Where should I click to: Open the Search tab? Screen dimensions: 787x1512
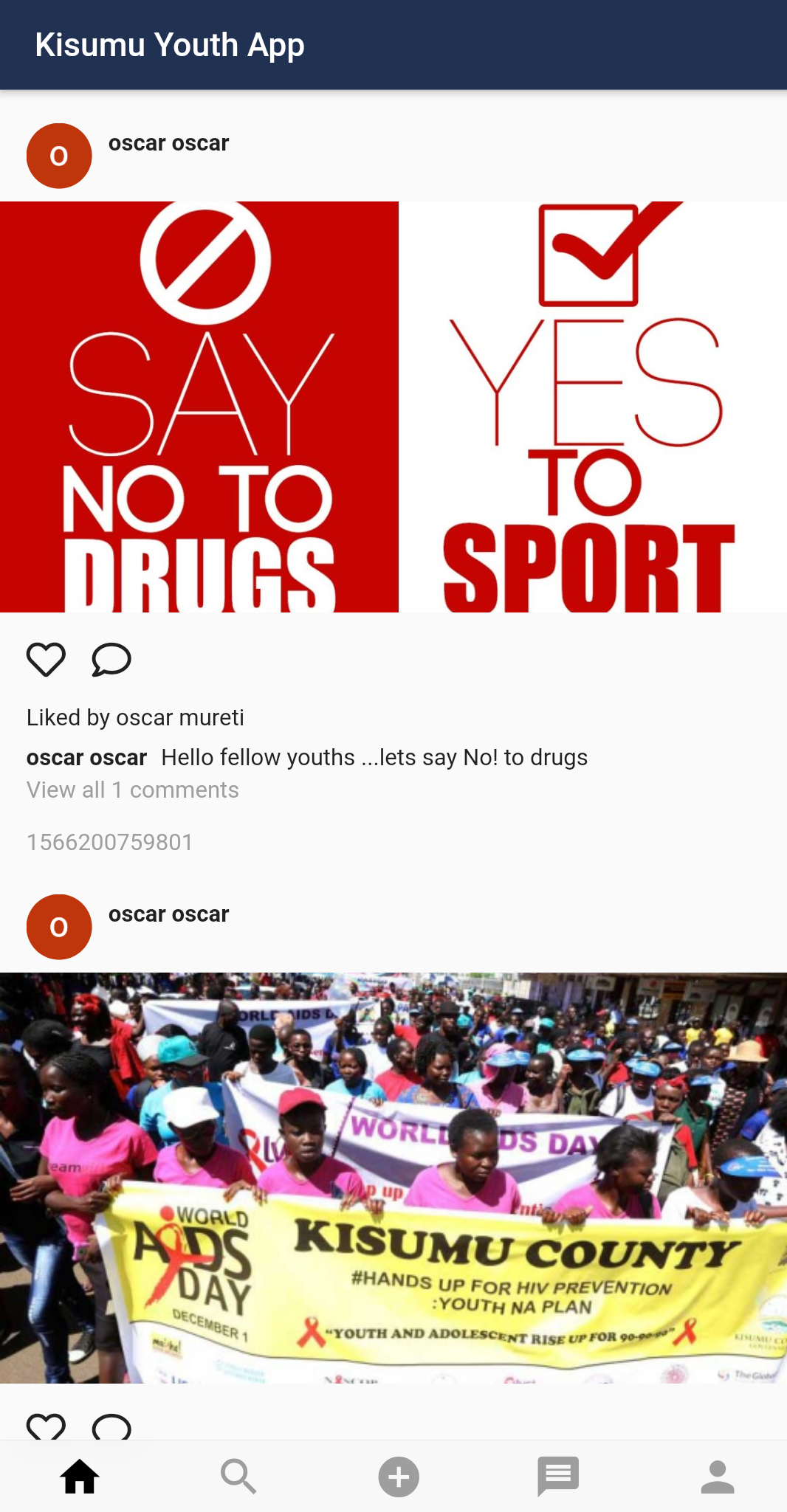[x=238, y=1477]
